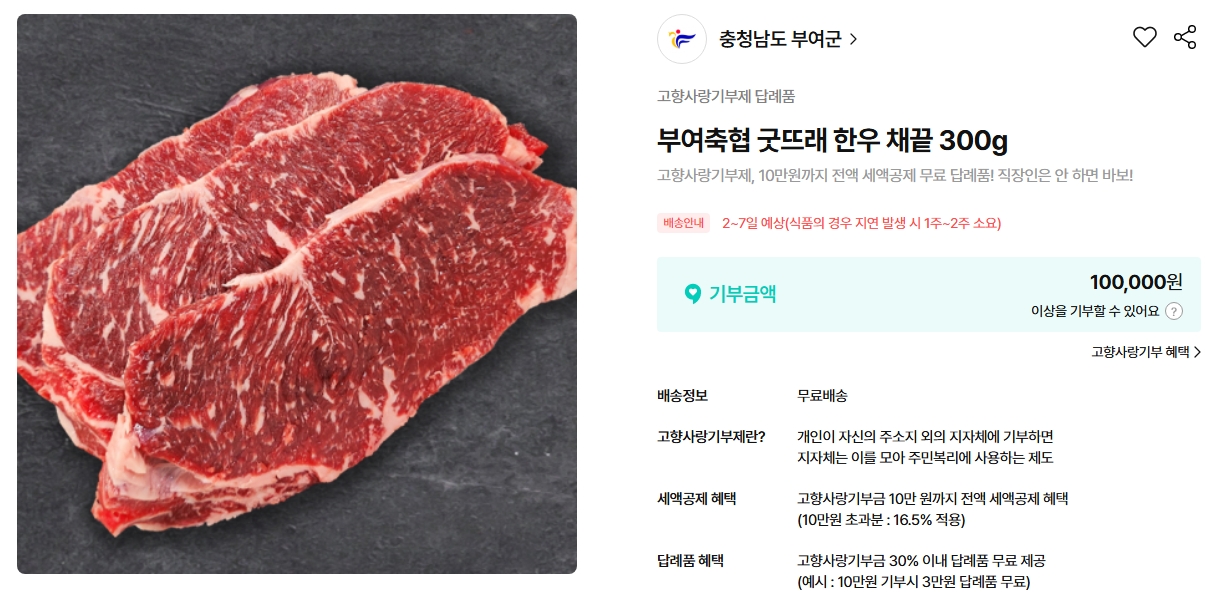
Task: Open the 충청남도 부여군 region page
Action: point(788,39)
